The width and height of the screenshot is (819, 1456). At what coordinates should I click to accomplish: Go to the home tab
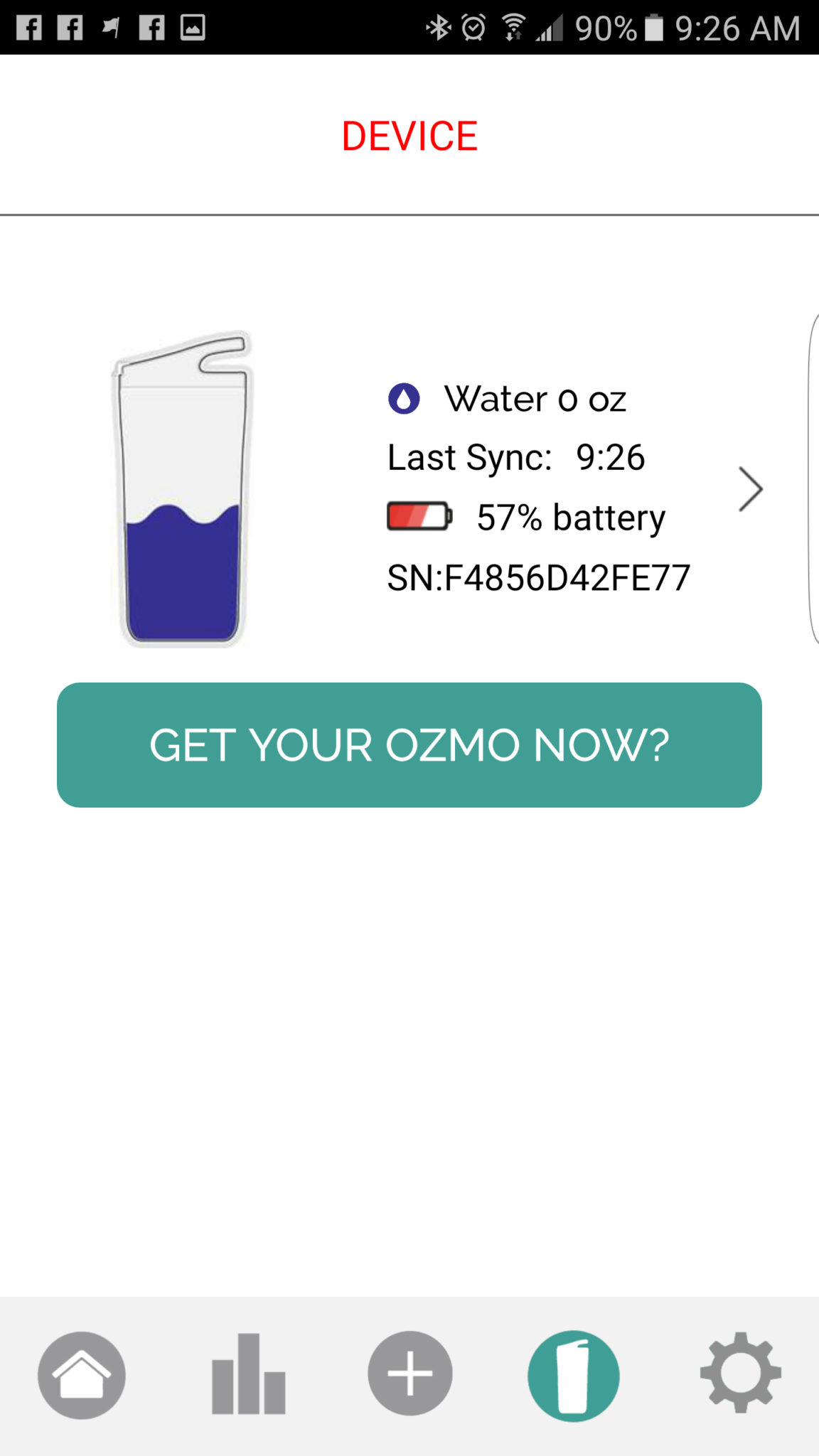pyautogui.click(x=82, y=1375)
